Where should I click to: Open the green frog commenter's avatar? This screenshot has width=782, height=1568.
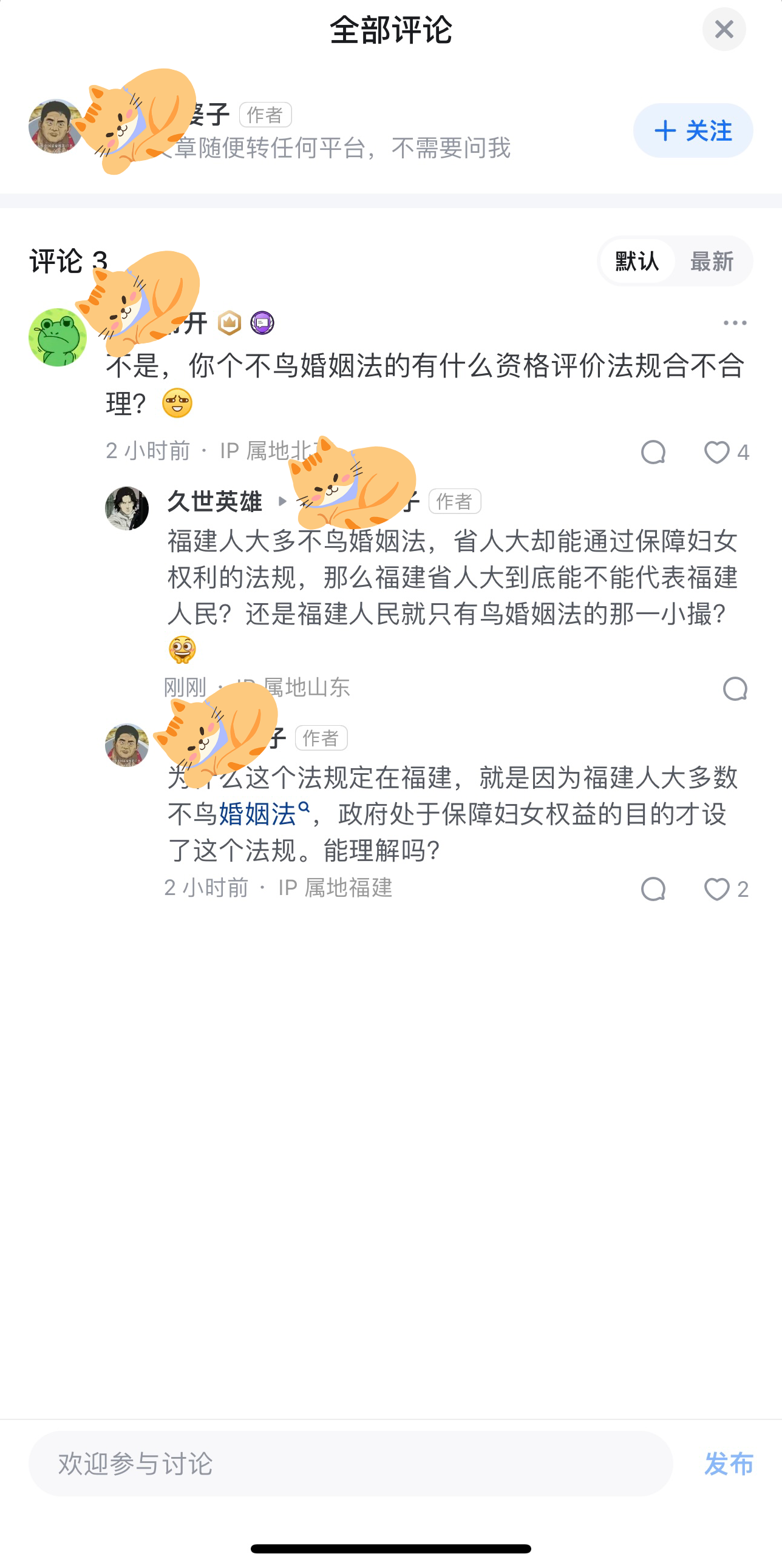[57, 338]
